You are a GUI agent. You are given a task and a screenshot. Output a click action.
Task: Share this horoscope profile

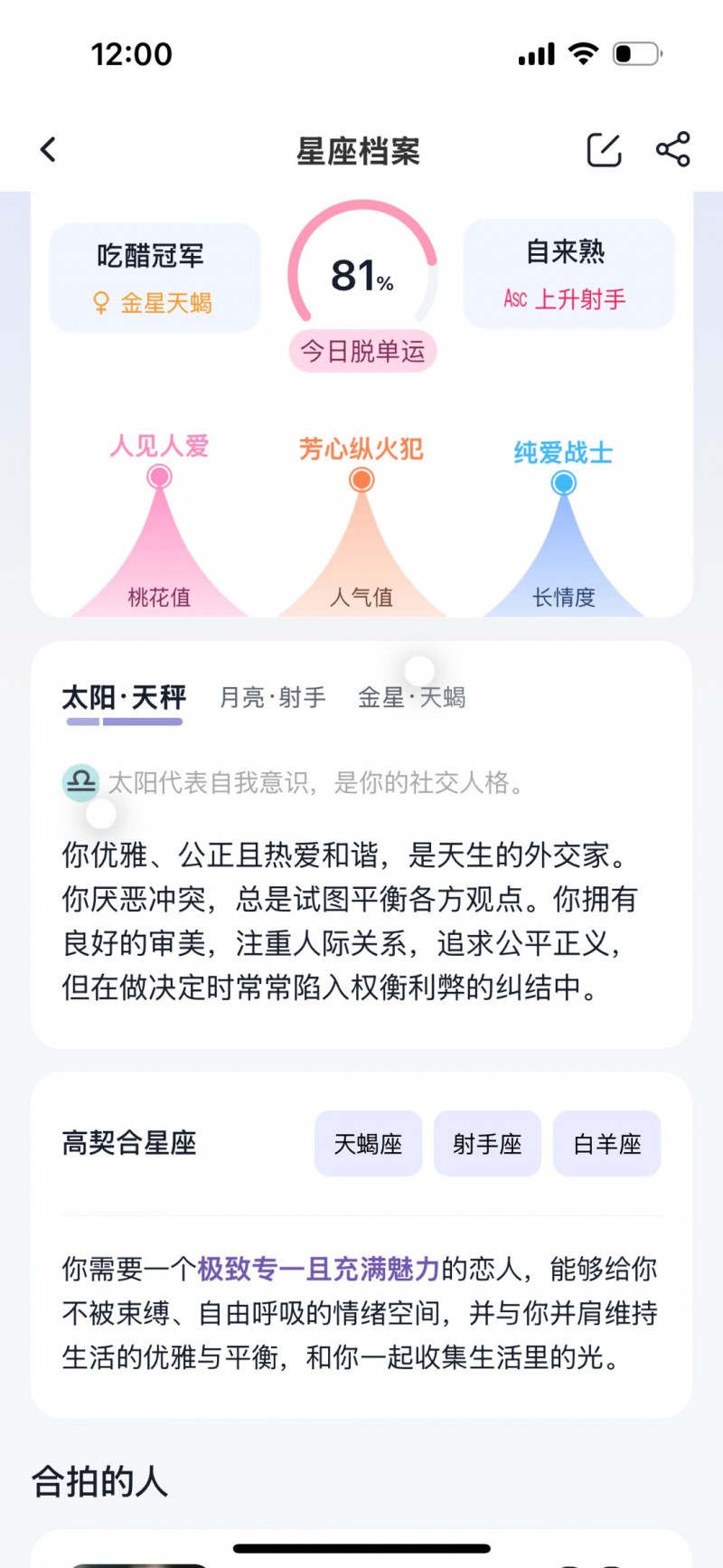673,150
